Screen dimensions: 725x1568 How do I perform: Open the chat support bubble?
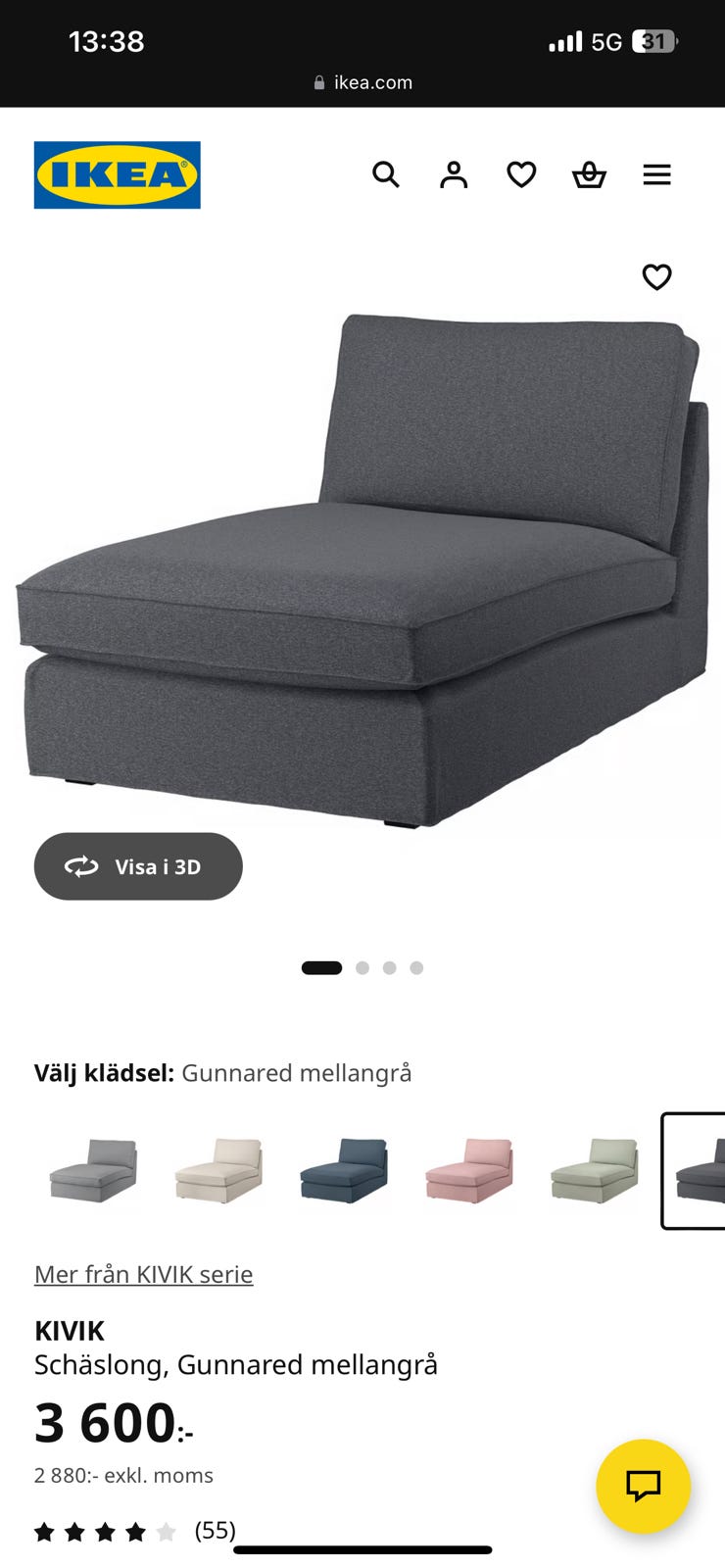(646, 1486)
